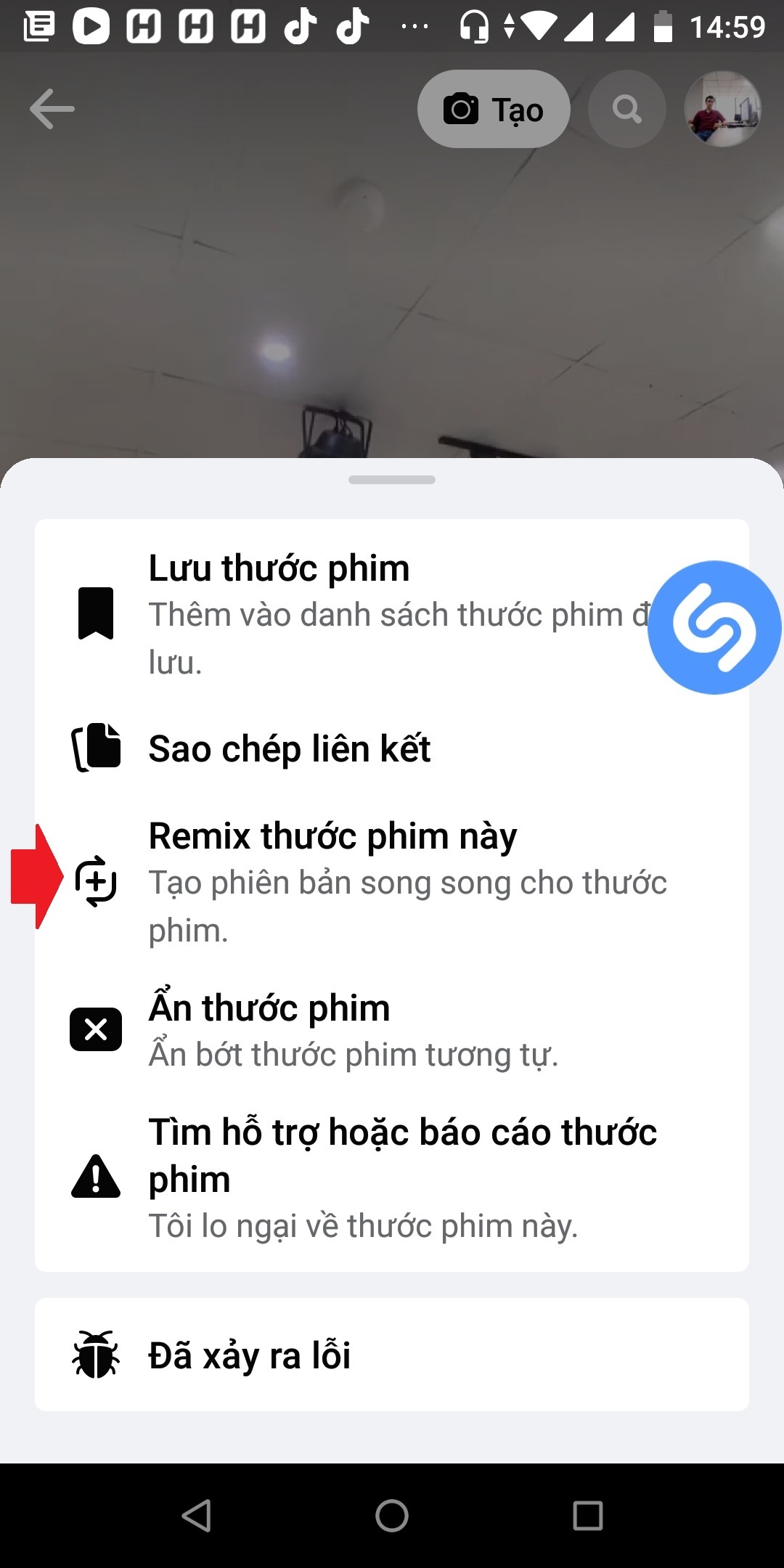784x1568 pixels.
Task: Tap the system home button
Action: (392, 1516)
